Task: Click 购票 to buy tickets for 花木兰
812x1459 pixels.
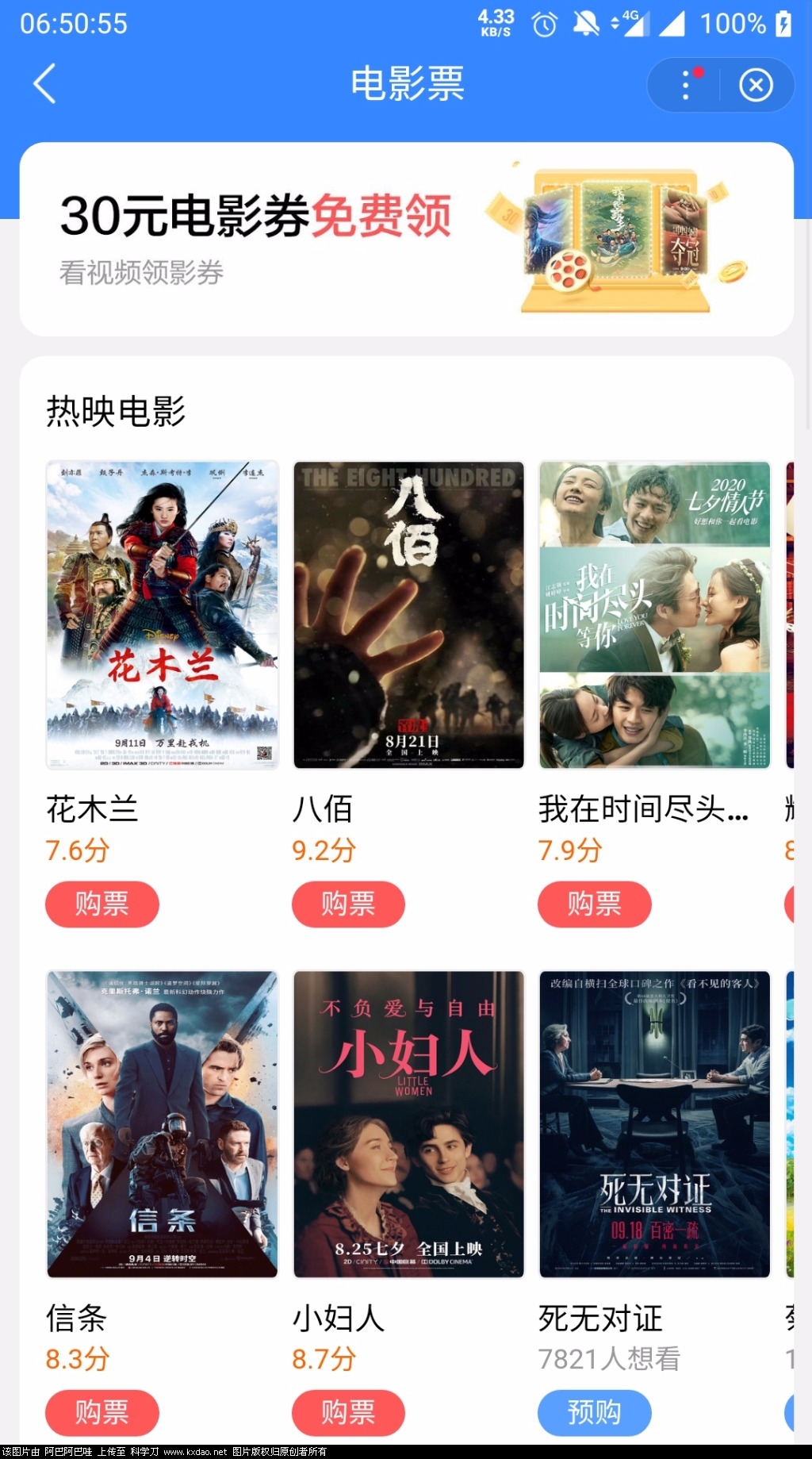Action: tap(101, 904)
